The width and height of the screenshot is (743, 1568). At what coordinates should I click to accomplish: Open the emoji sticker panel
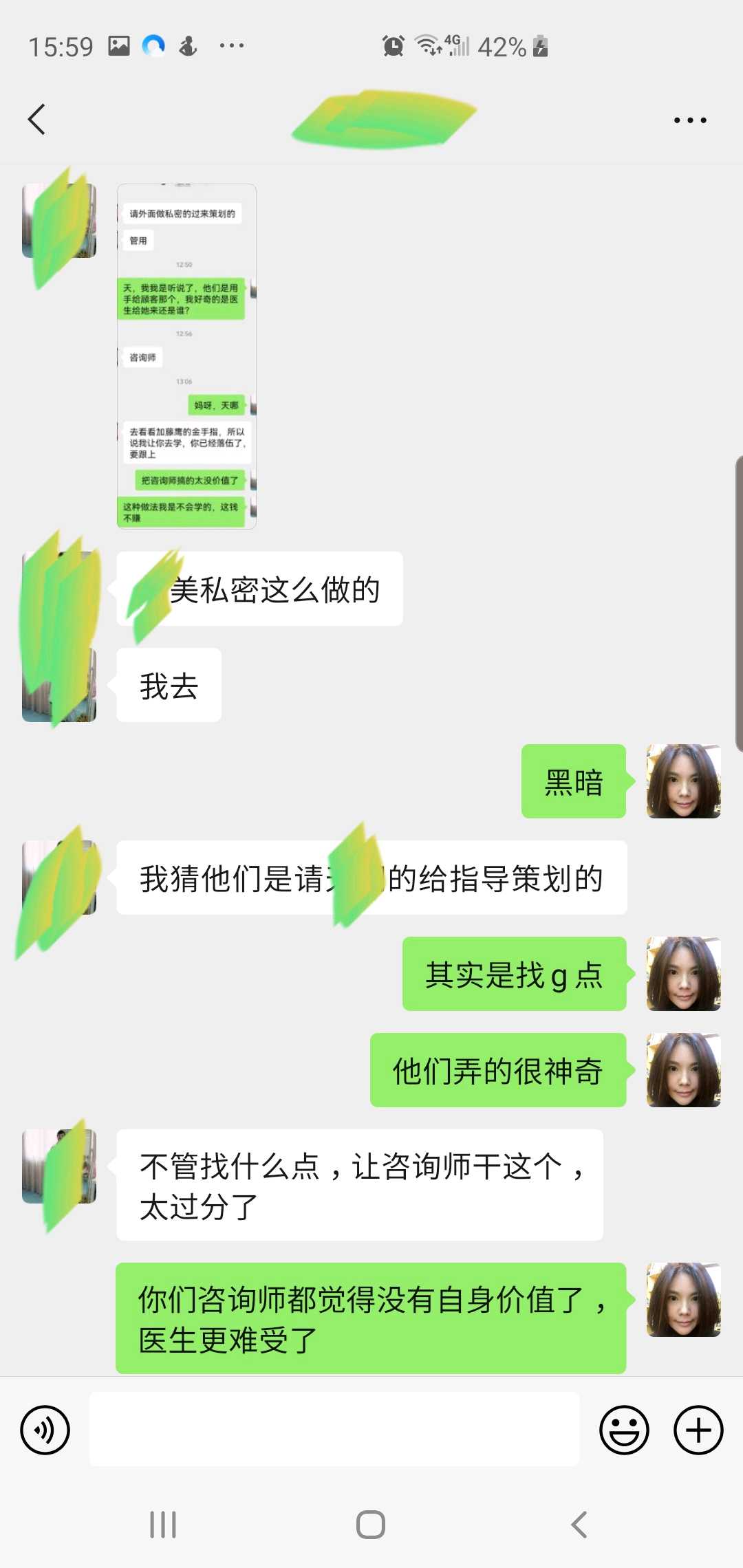click(x=624, y=1430)
